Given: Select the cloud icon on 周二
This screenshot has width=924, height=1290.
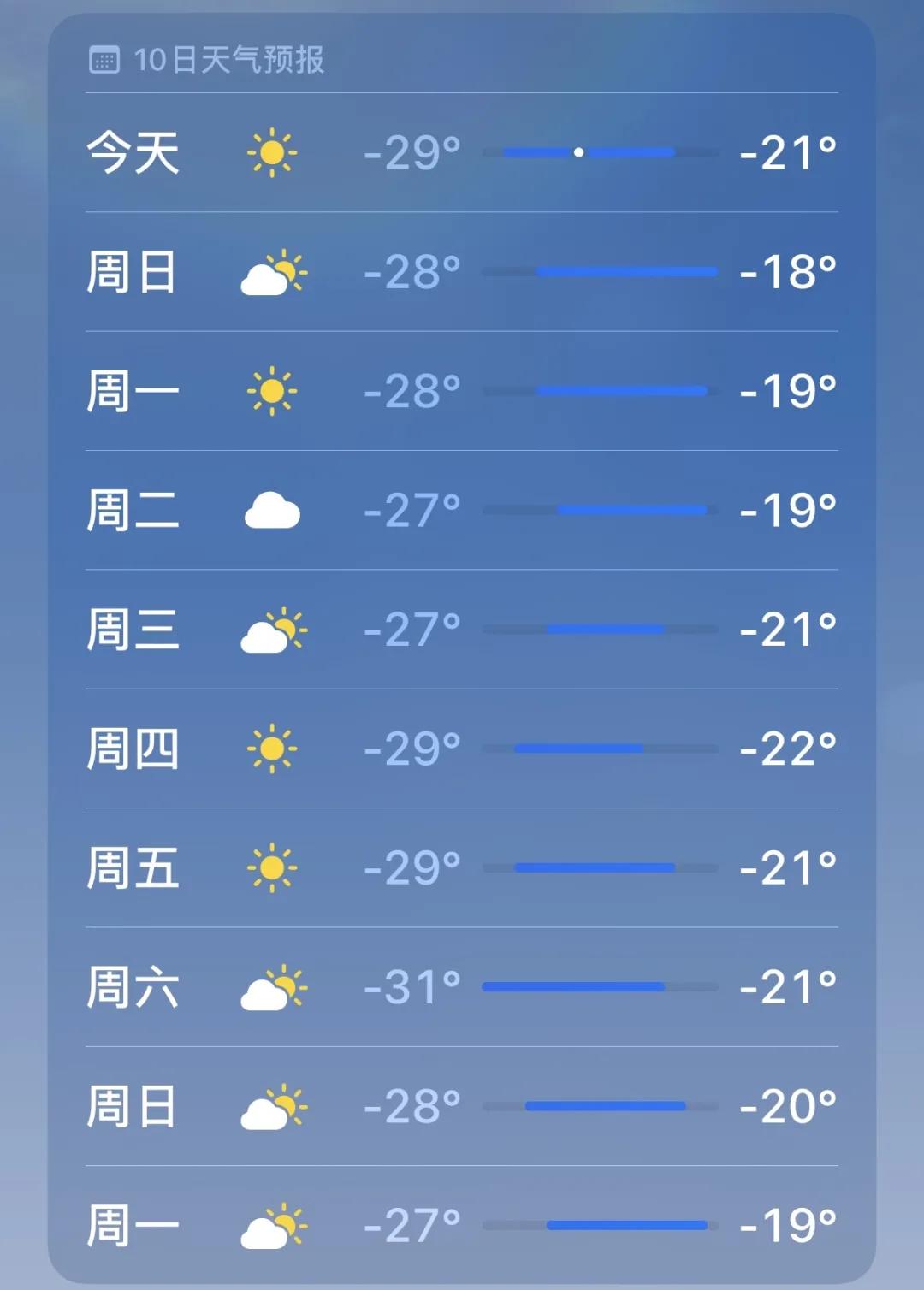Looking at the screenshot, I should pos(272,510).
